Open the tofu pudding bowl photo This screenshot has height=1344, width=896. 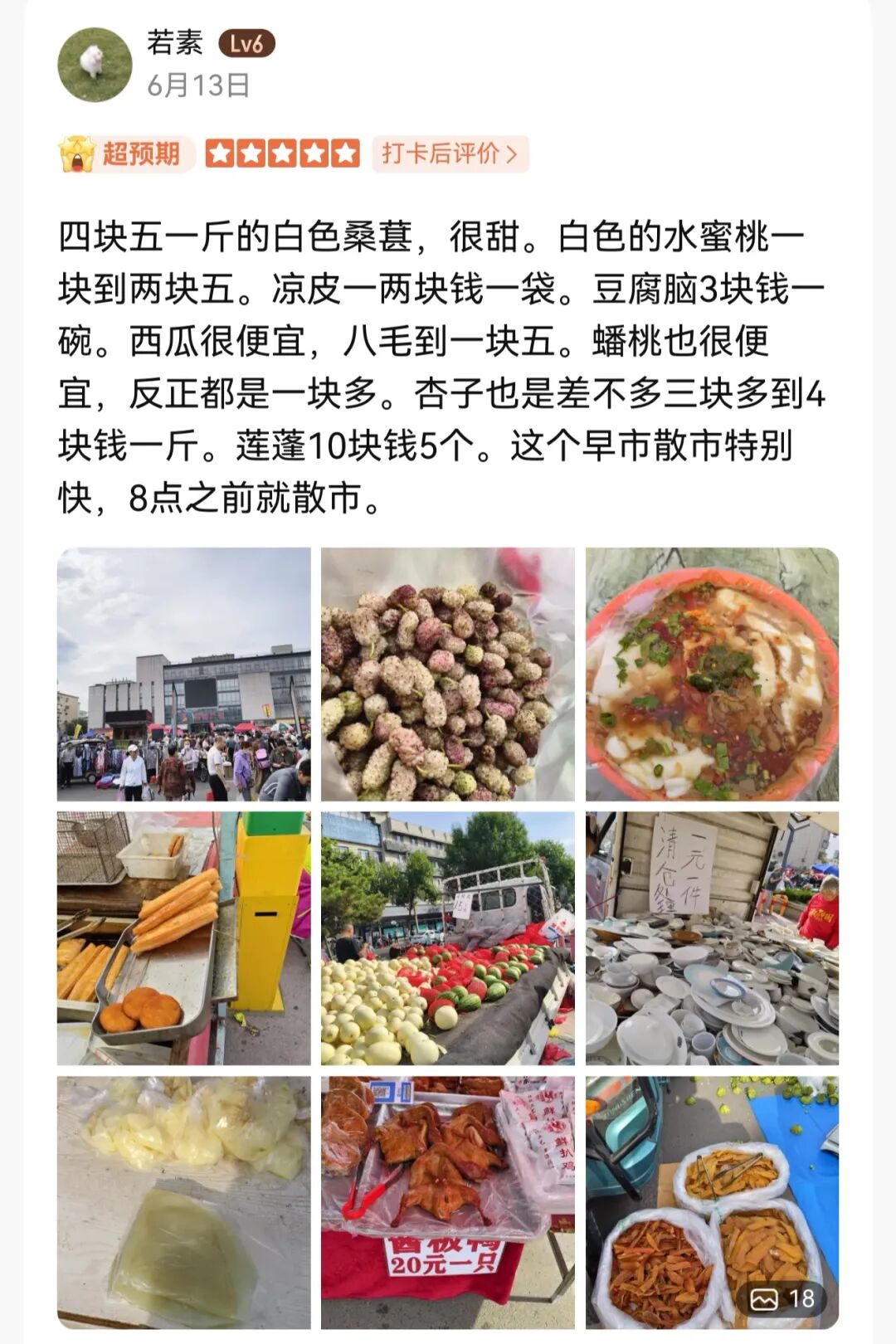click(x=712, y=674)
